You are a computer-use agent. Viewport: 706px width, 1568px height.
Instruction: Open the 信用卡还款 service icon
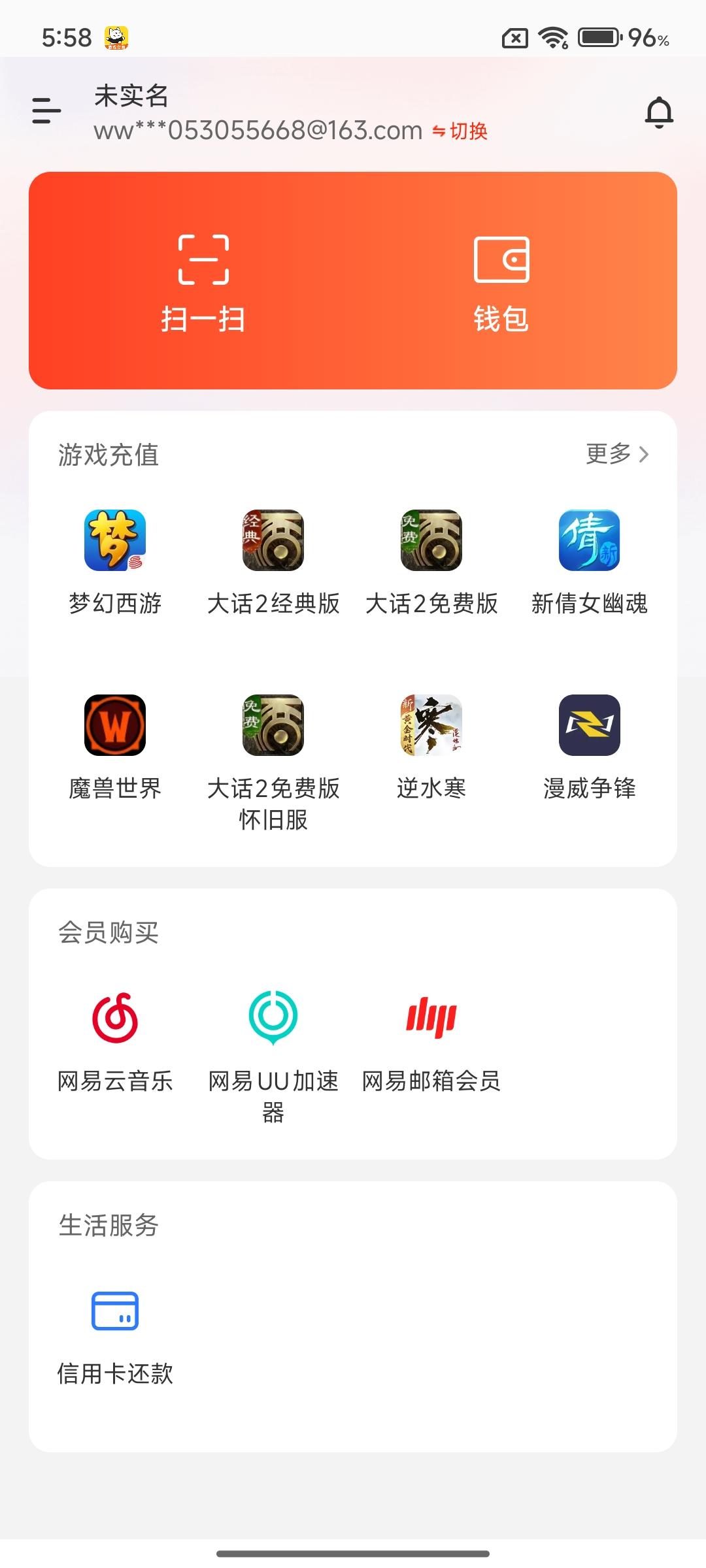click(x=114, y=1309)
